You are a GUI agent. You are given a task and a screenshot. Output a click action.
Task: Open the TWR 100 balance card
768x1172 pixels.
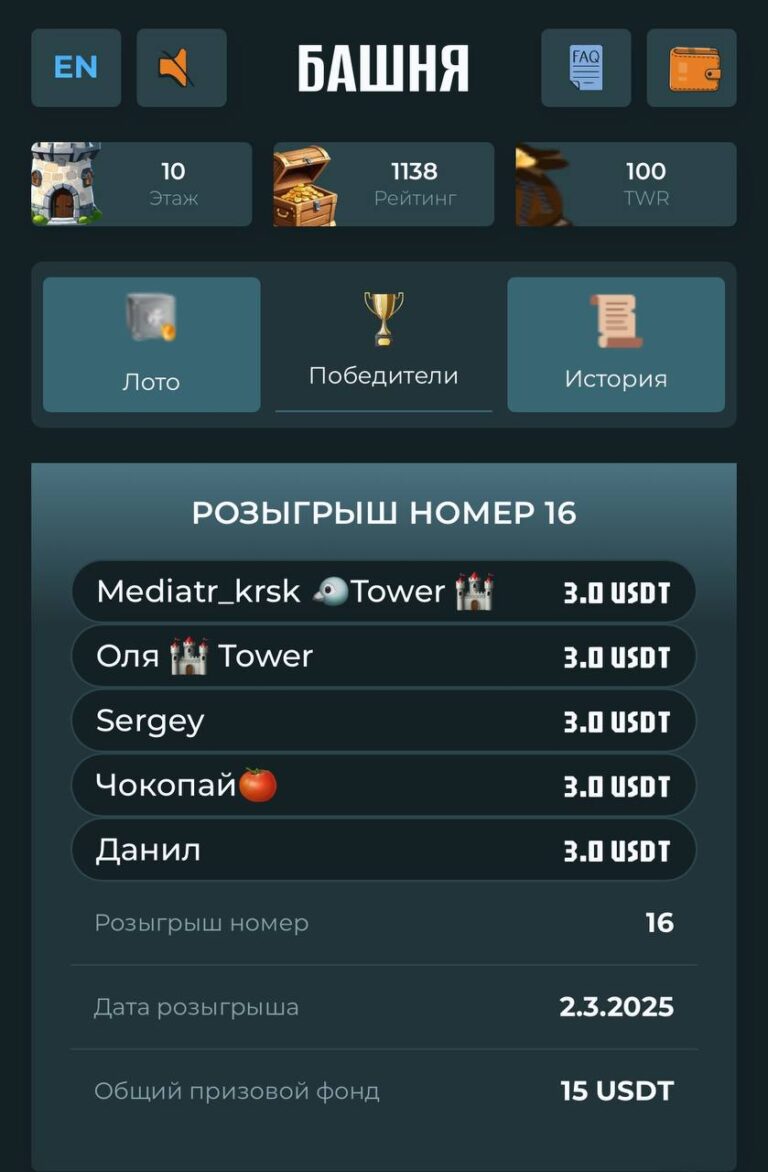coord(625,184)
